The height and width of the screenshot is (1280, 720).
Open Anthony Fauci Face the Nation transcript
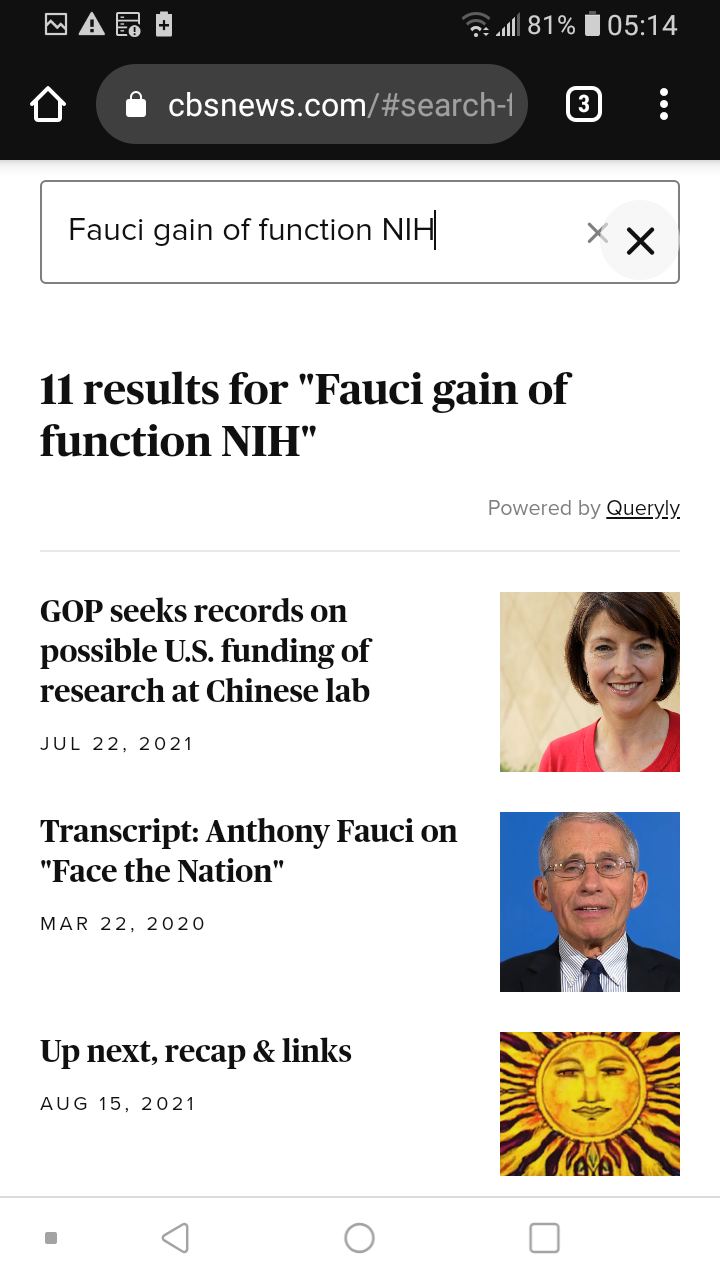(248, 851)
